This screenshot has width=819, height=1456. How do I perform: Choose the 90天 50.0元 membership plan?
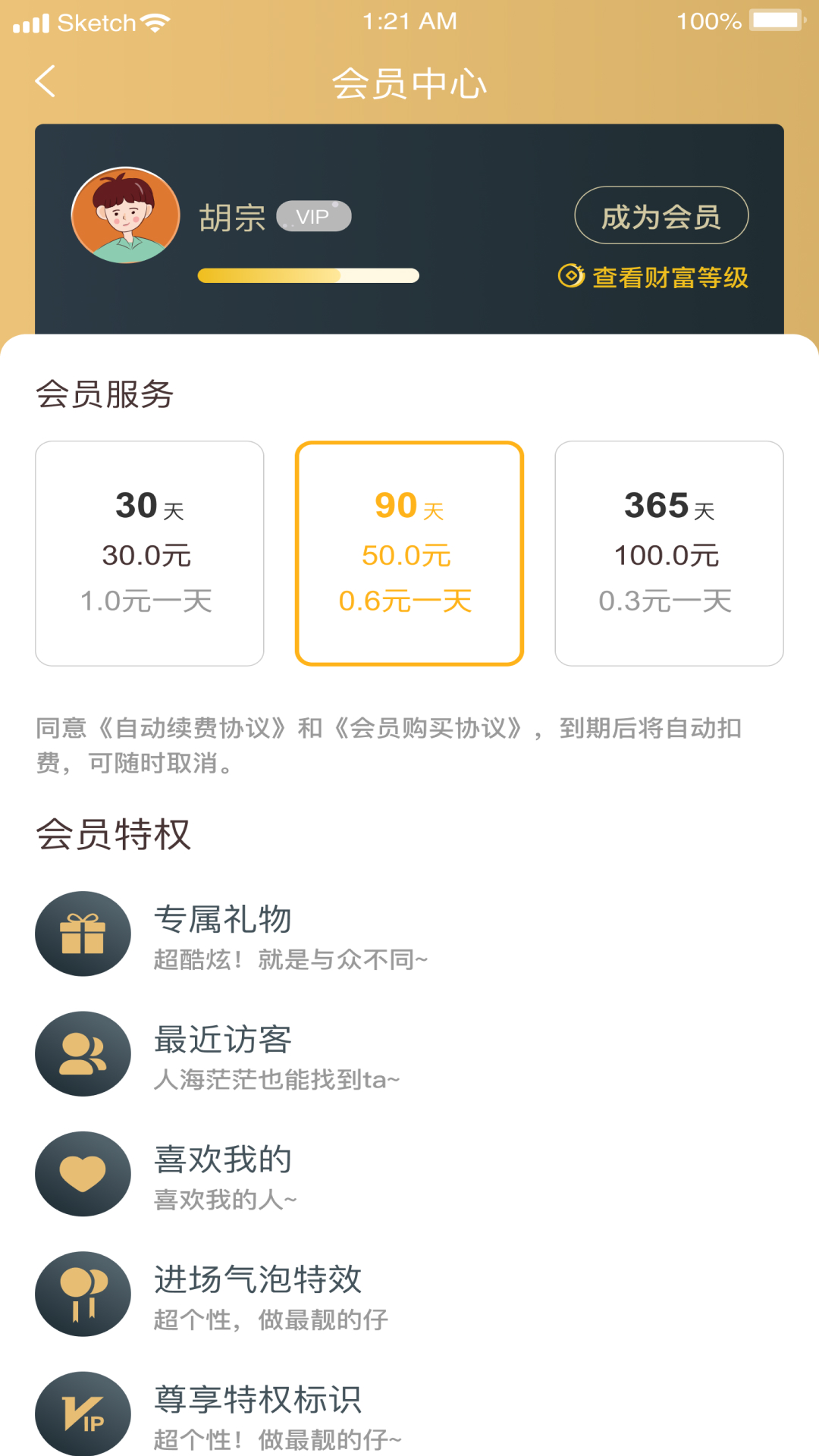(409, 554)
